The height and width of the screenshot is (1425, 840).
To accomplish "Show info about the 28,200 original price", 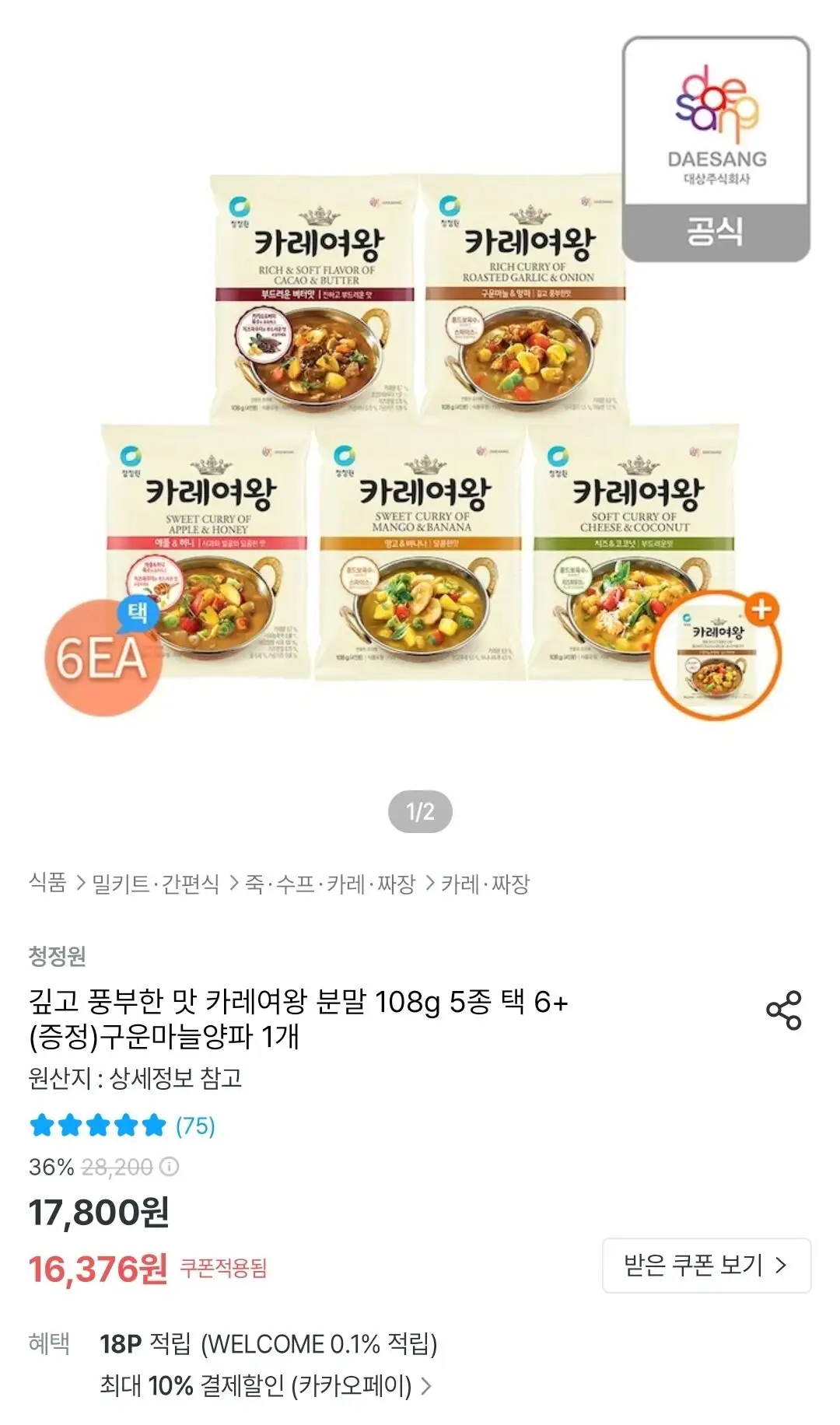I will pos(170,1167).
